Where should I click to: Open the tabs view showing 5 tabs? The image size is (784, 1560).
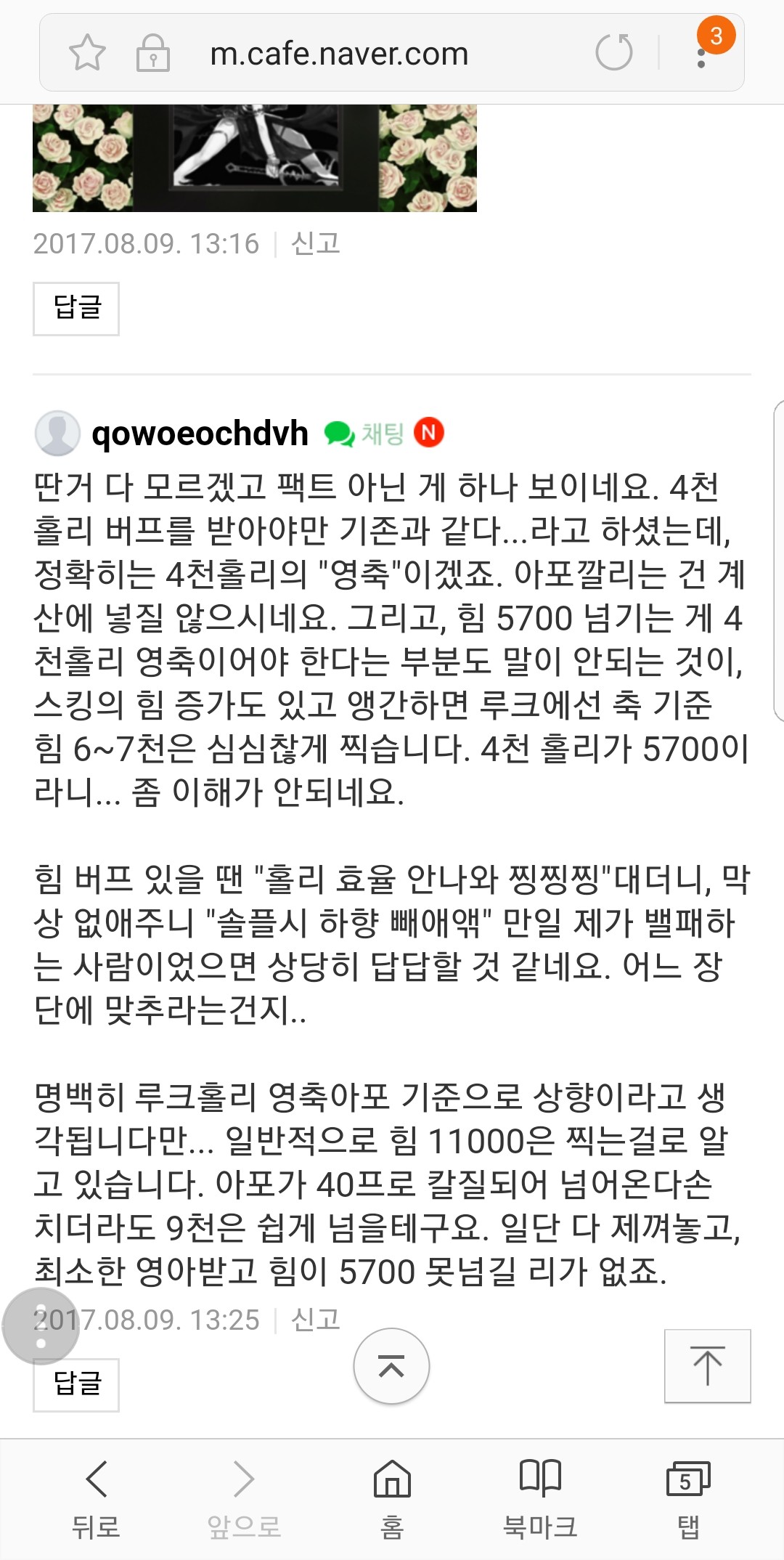(x=687, y=1499)
